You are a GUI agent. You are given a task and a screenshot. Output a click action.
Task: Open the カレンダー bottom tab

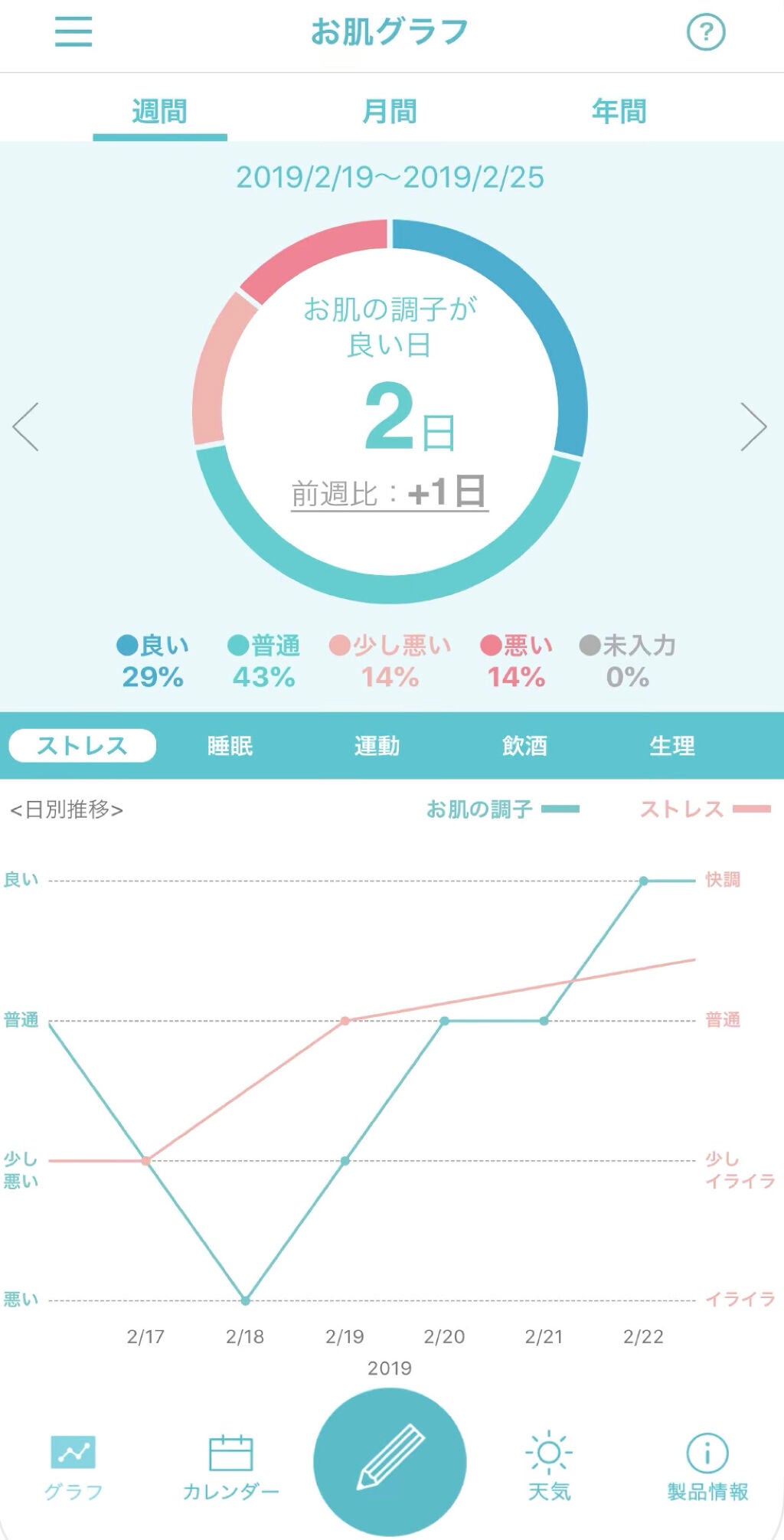230,1466
